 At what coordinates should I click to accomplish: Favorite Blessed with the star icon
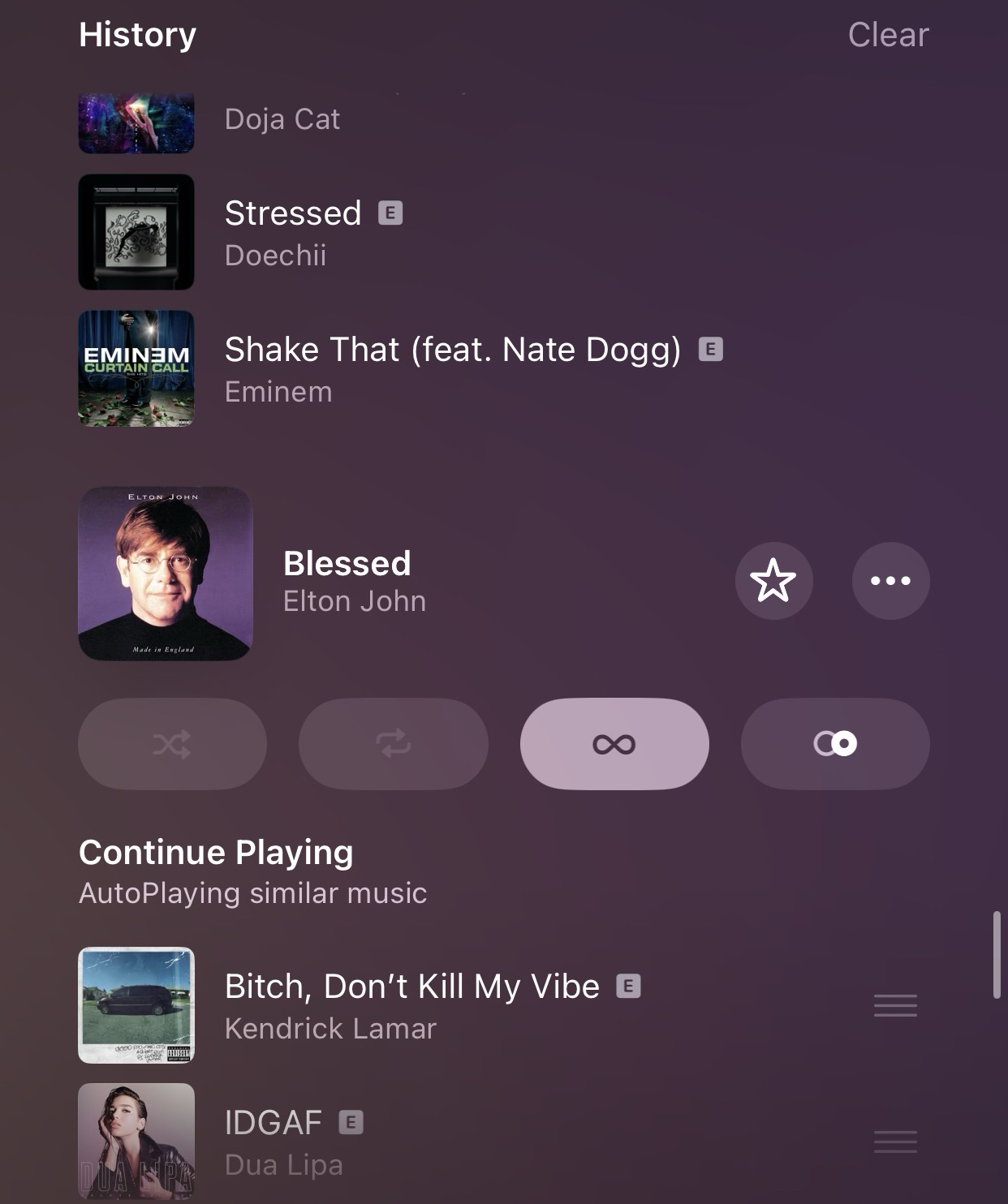(773, 581)
